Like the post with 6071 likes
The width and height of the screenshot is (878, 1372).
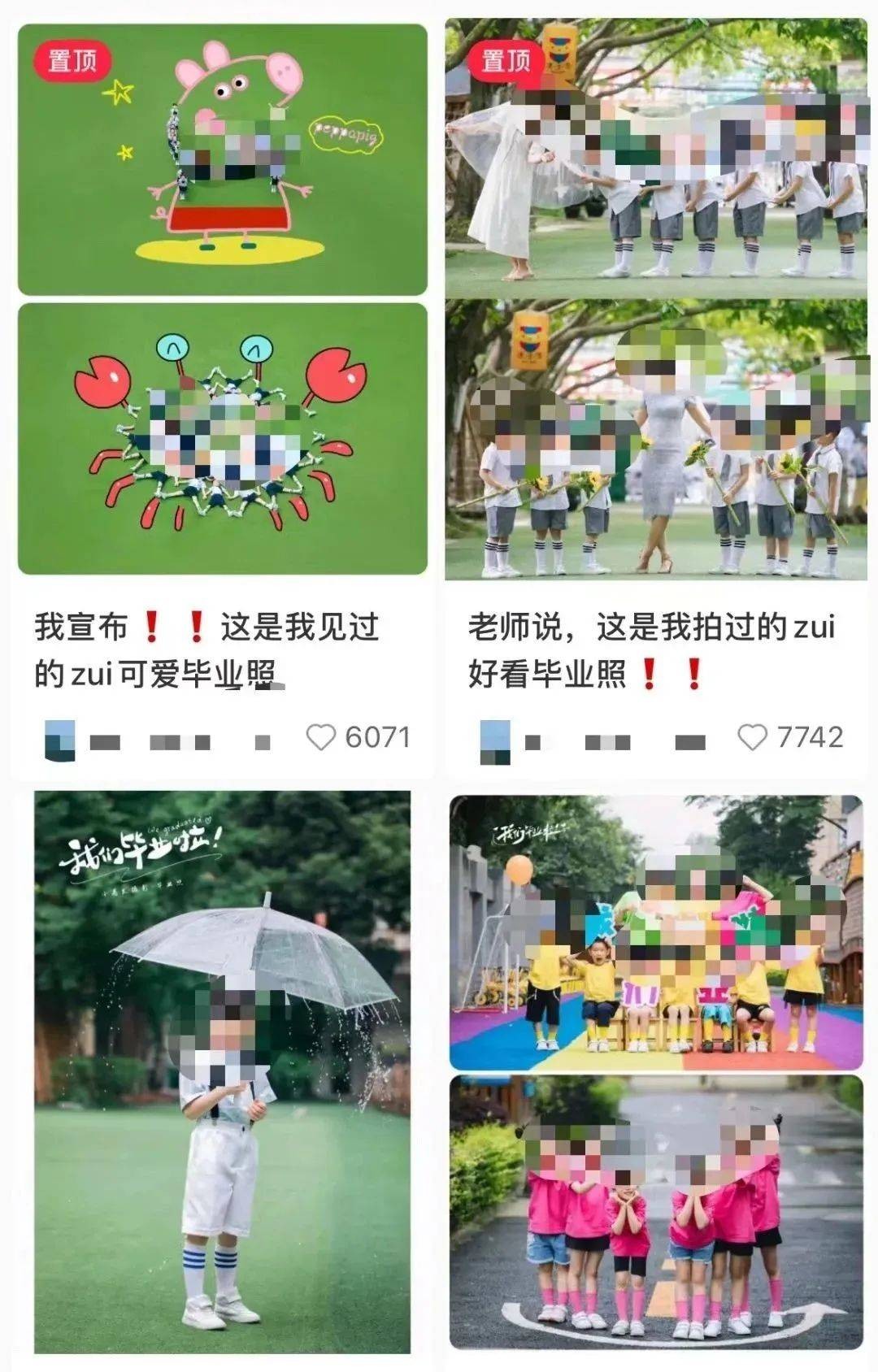tap(321, 738)
